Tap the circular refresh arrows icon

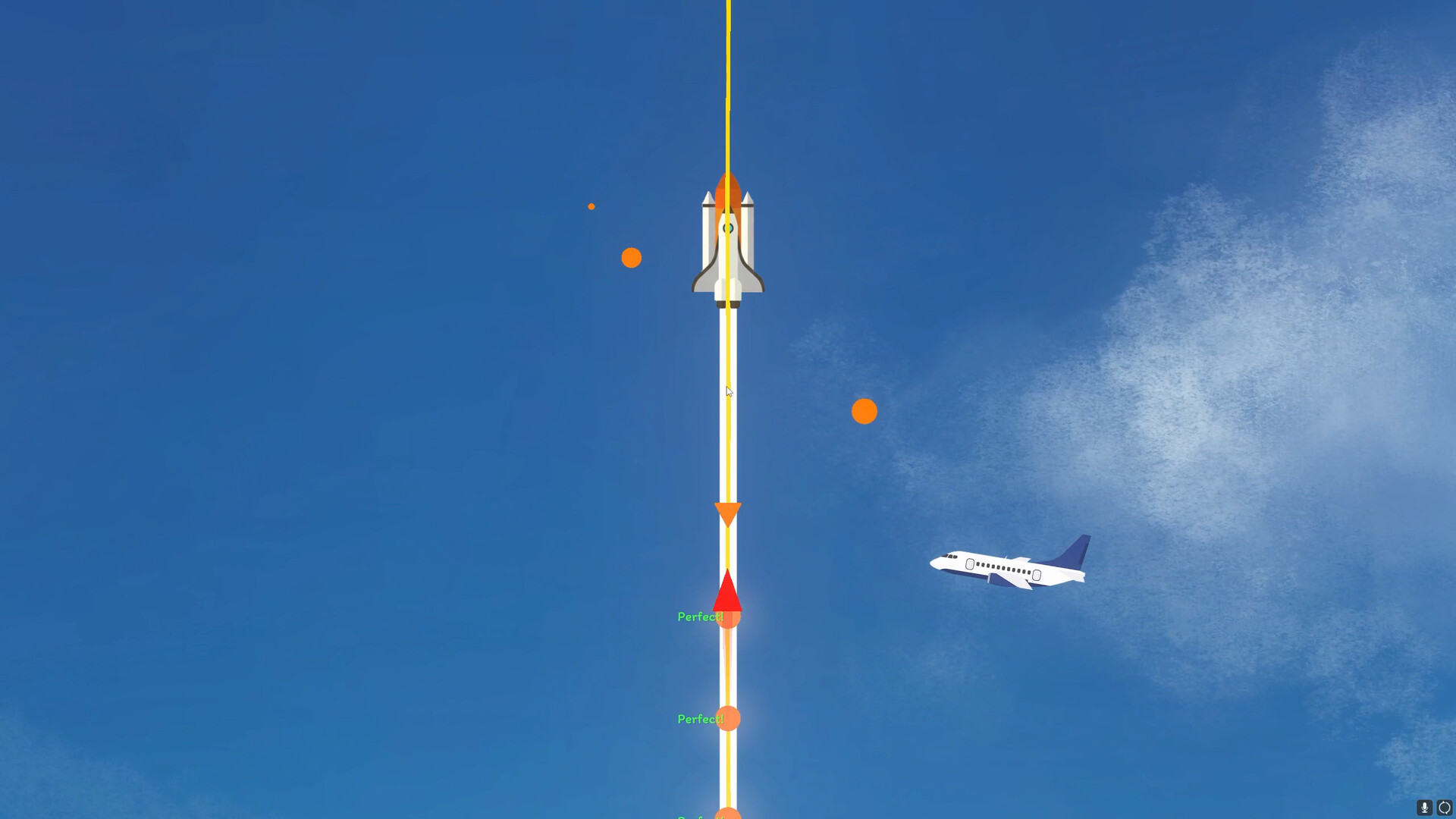1445,808
